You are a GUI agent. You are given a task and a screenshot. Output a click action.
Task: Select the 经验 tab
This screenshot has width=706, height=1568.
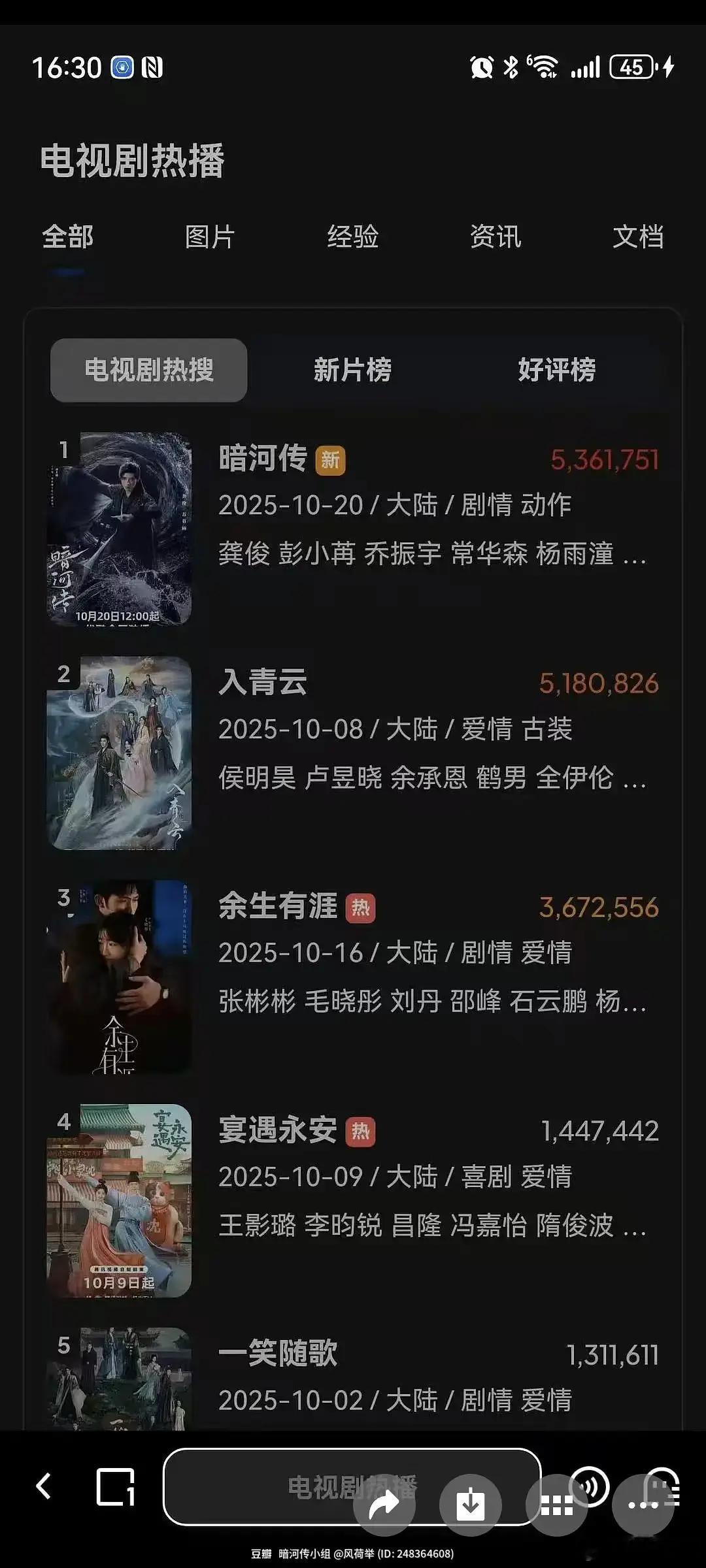352,237
